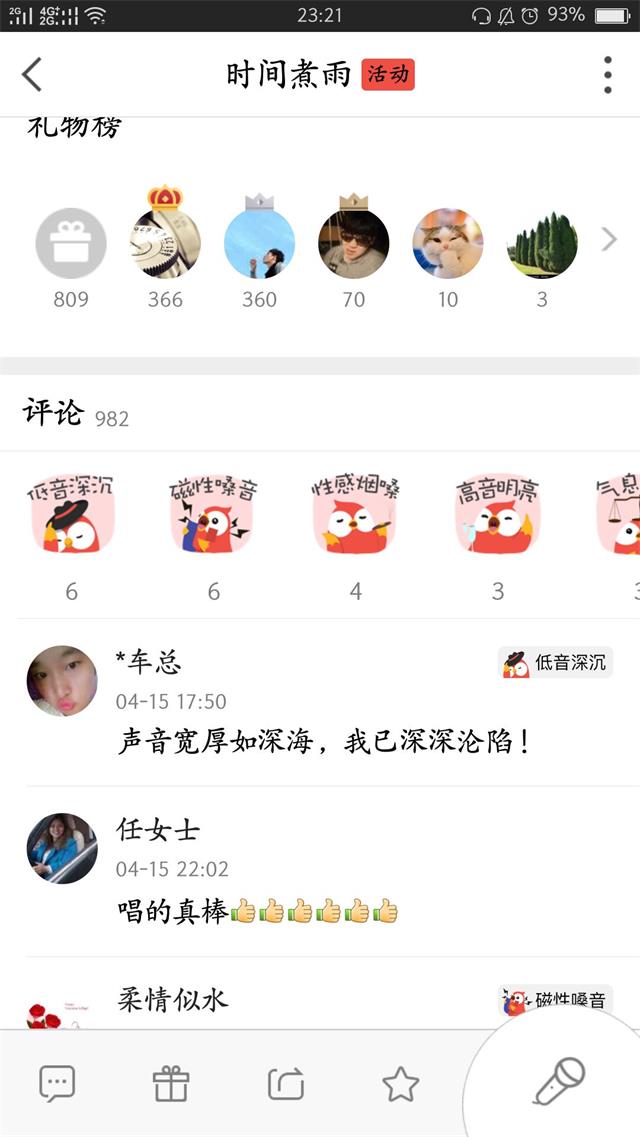Open the gift box with 809
Screen dimensions: 640x1137
tap(71, 243)
